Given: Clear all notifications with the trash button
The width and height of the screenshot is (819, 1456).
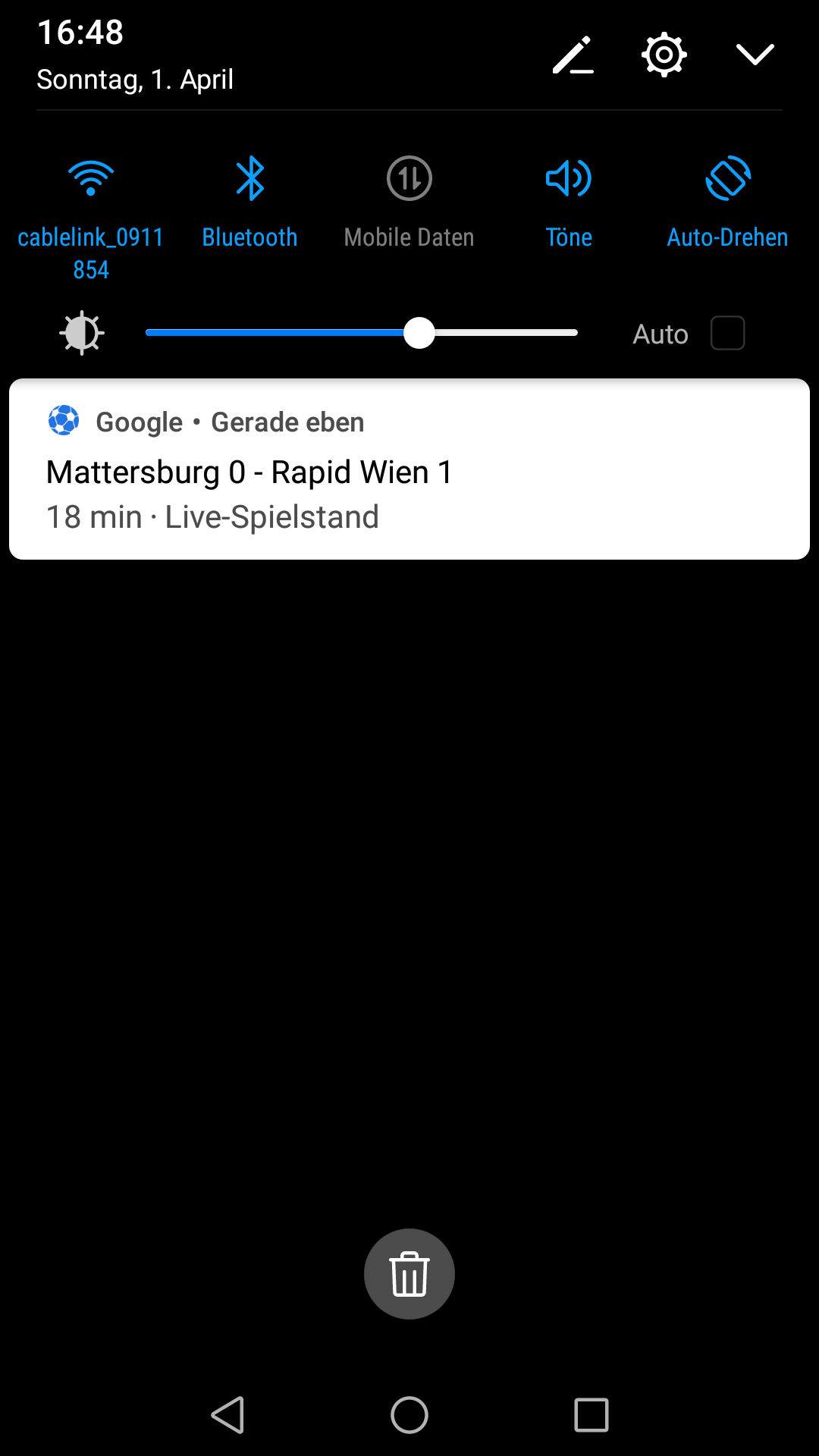Looking at the screenshot, I should pyautogui.click(x=409, y=1274).
